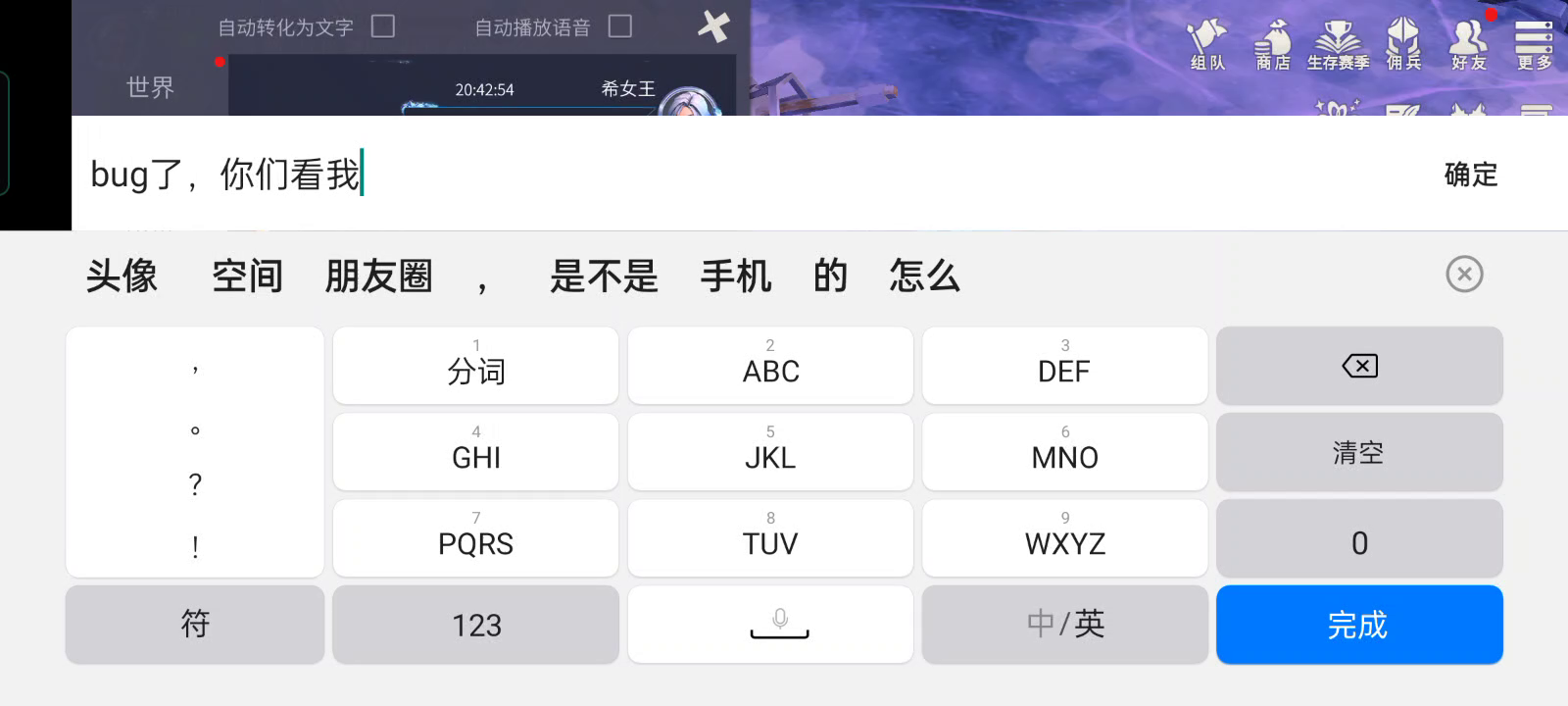Open the 商店 shop
Image resolution: width=1568 pixels, height=706 pixels.
1273,45
